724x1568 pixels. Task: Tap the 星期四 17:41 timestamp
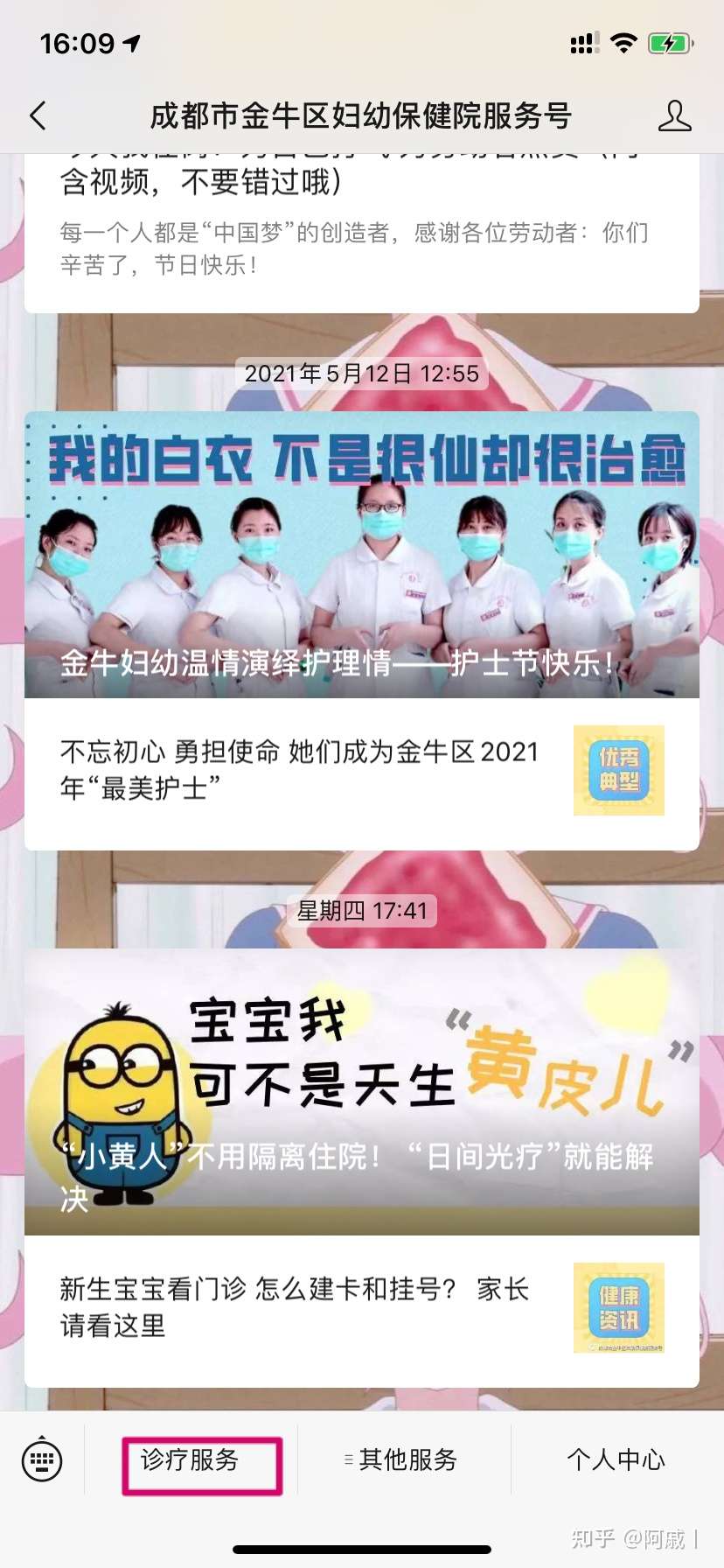[x=362, y=911]
